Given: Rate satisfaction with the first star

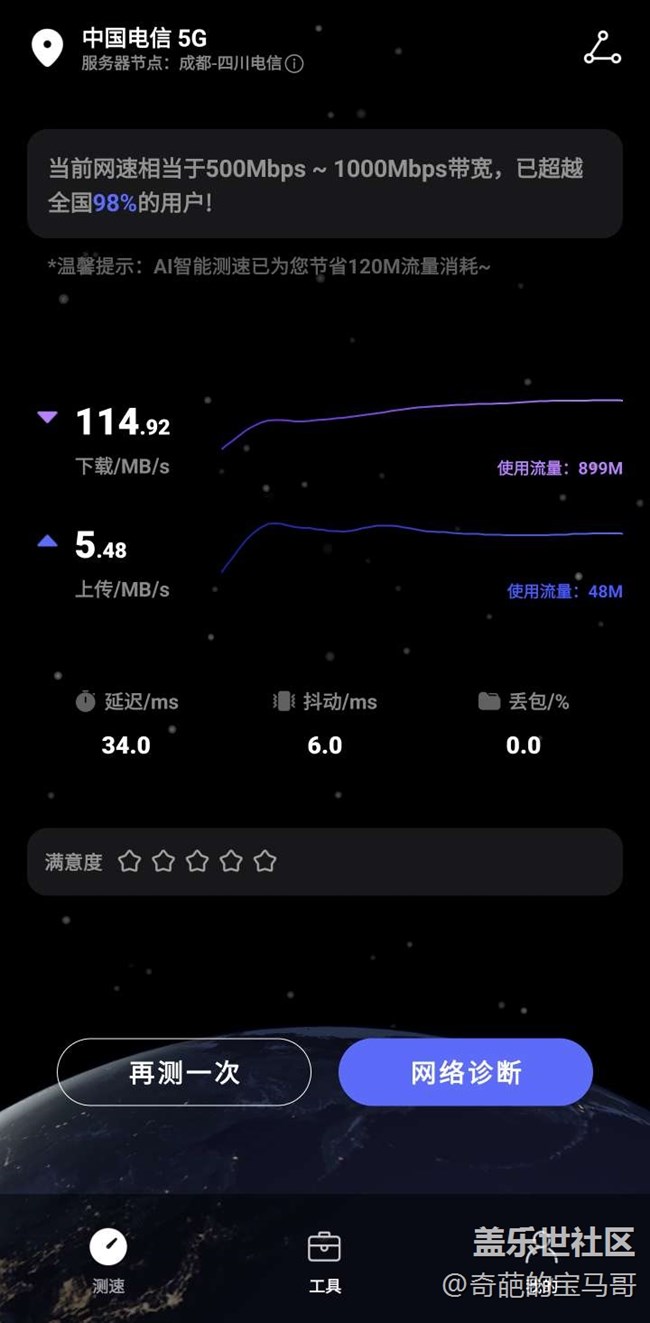Looking at the screenshot, I should click(x=129, y=861).
